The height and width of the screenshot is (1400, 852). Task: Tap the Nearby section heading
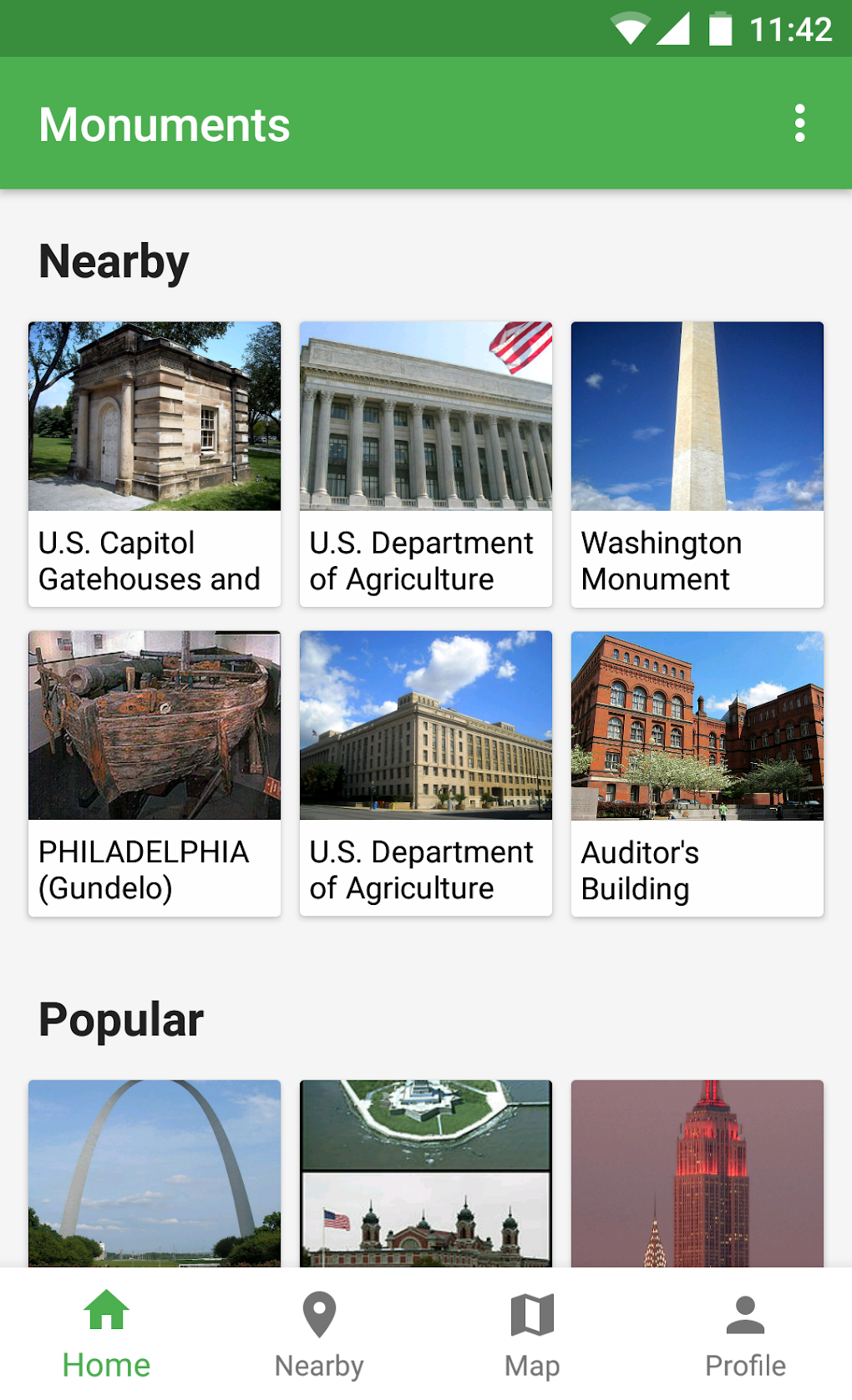pyautogui.click(x=113, y=260)
